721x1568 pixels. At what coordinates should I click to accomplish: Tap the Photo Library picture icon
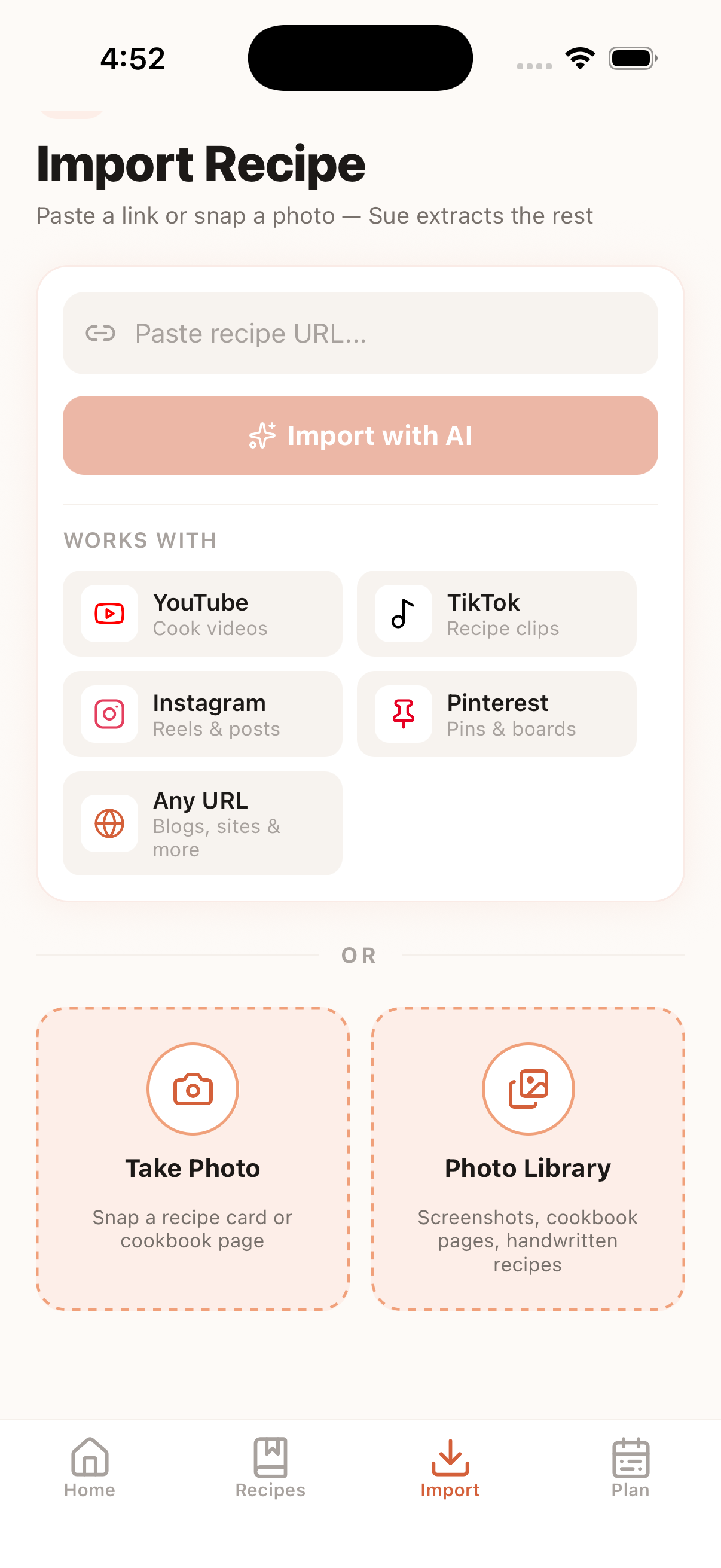528,1089
